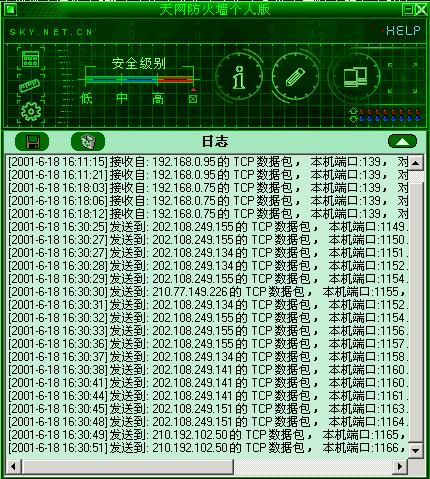Open the info circle button
The width and height of the screenshot is (430, 479).
click(x=239, y=77)
